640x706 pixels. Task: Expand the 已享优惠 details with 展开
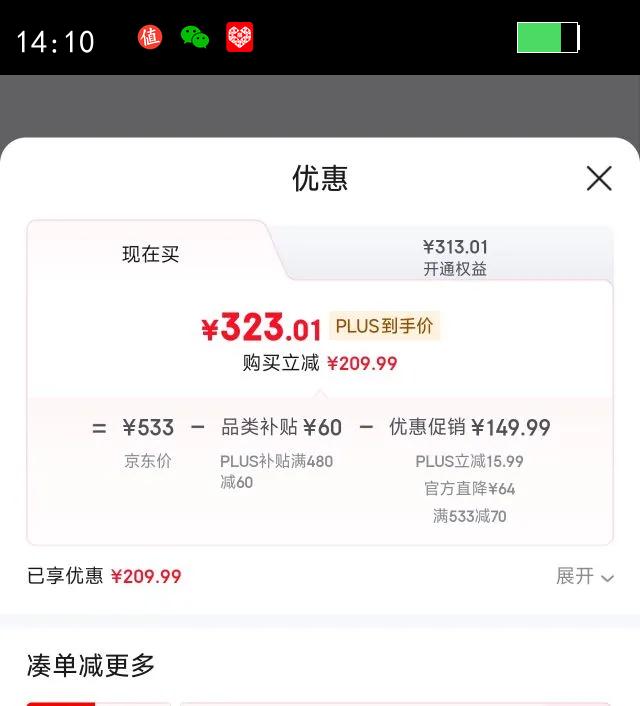pos(584,576)
